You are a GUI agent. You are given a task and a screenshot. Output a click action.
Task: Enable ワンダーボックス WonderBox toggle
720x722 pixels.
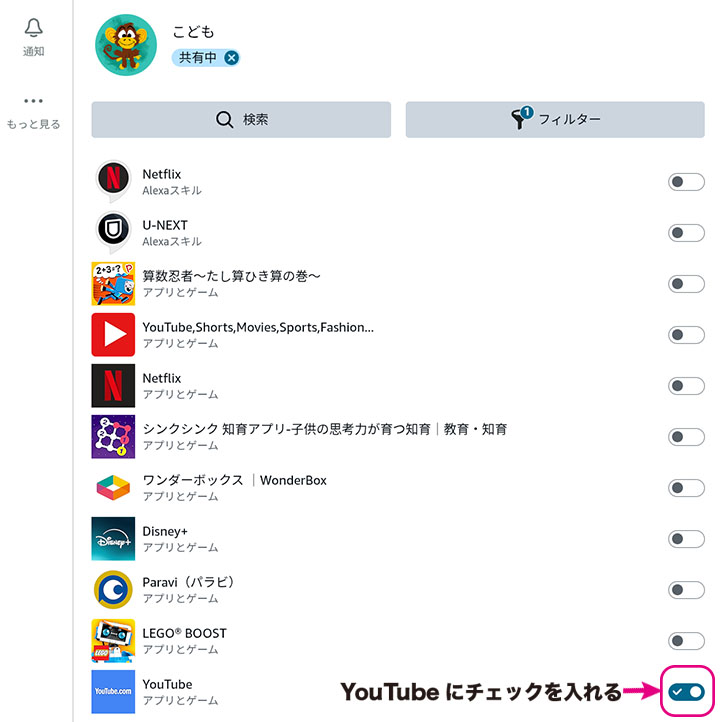pos(686,488)
